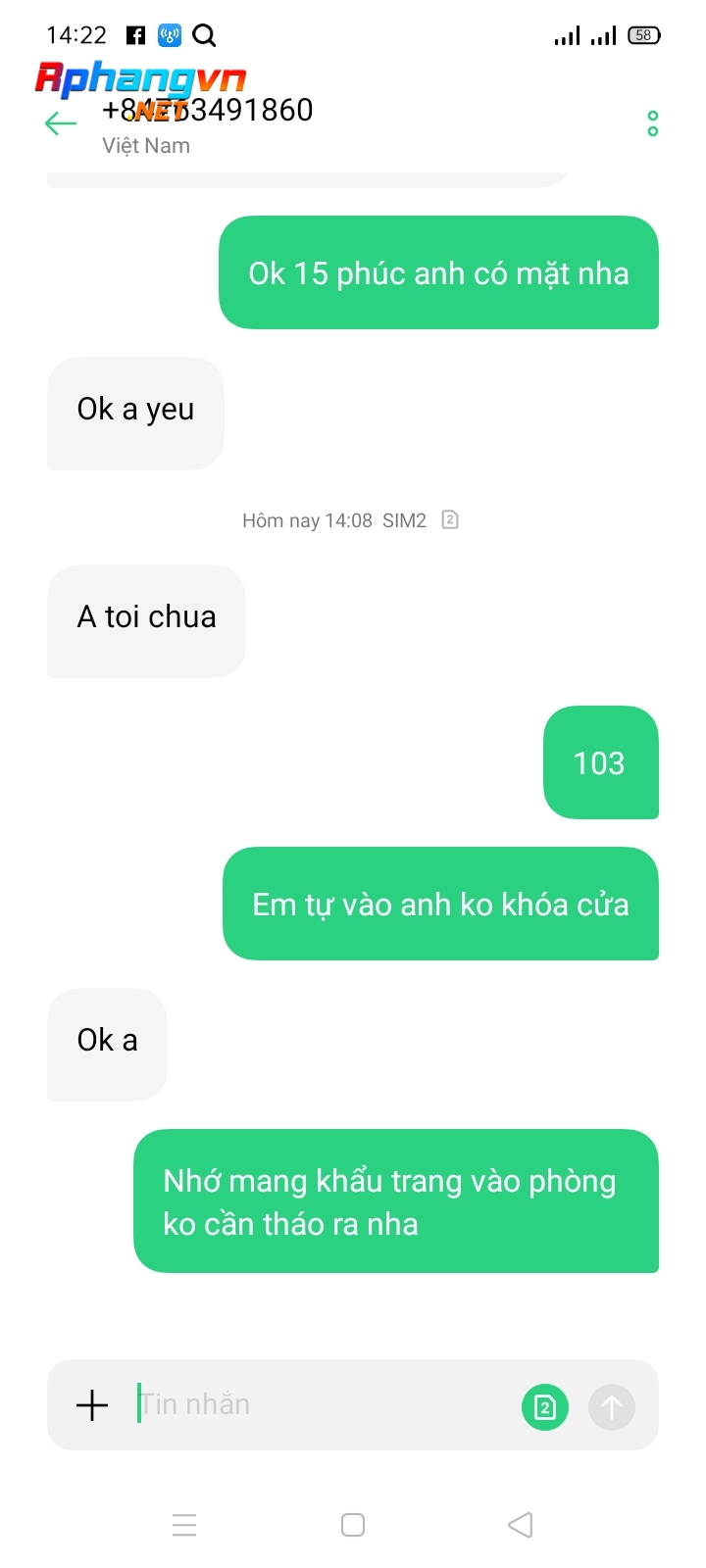Tap the system home button

pyautogui.click(x=353, y=1525)
